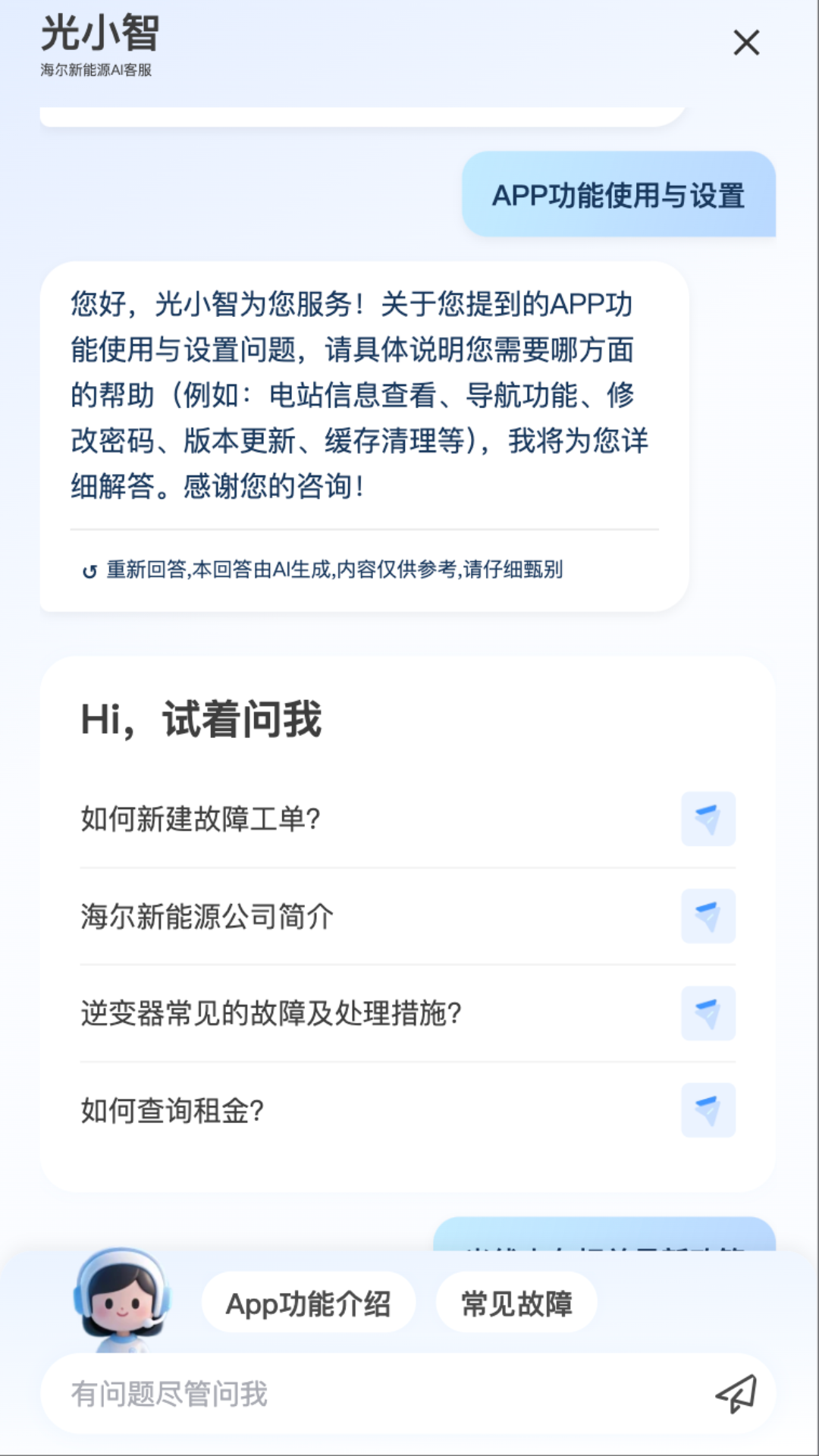819x1456 pixels.
Task: Focus the 有问题尽管问我 input field
Action: point(372,1394)
